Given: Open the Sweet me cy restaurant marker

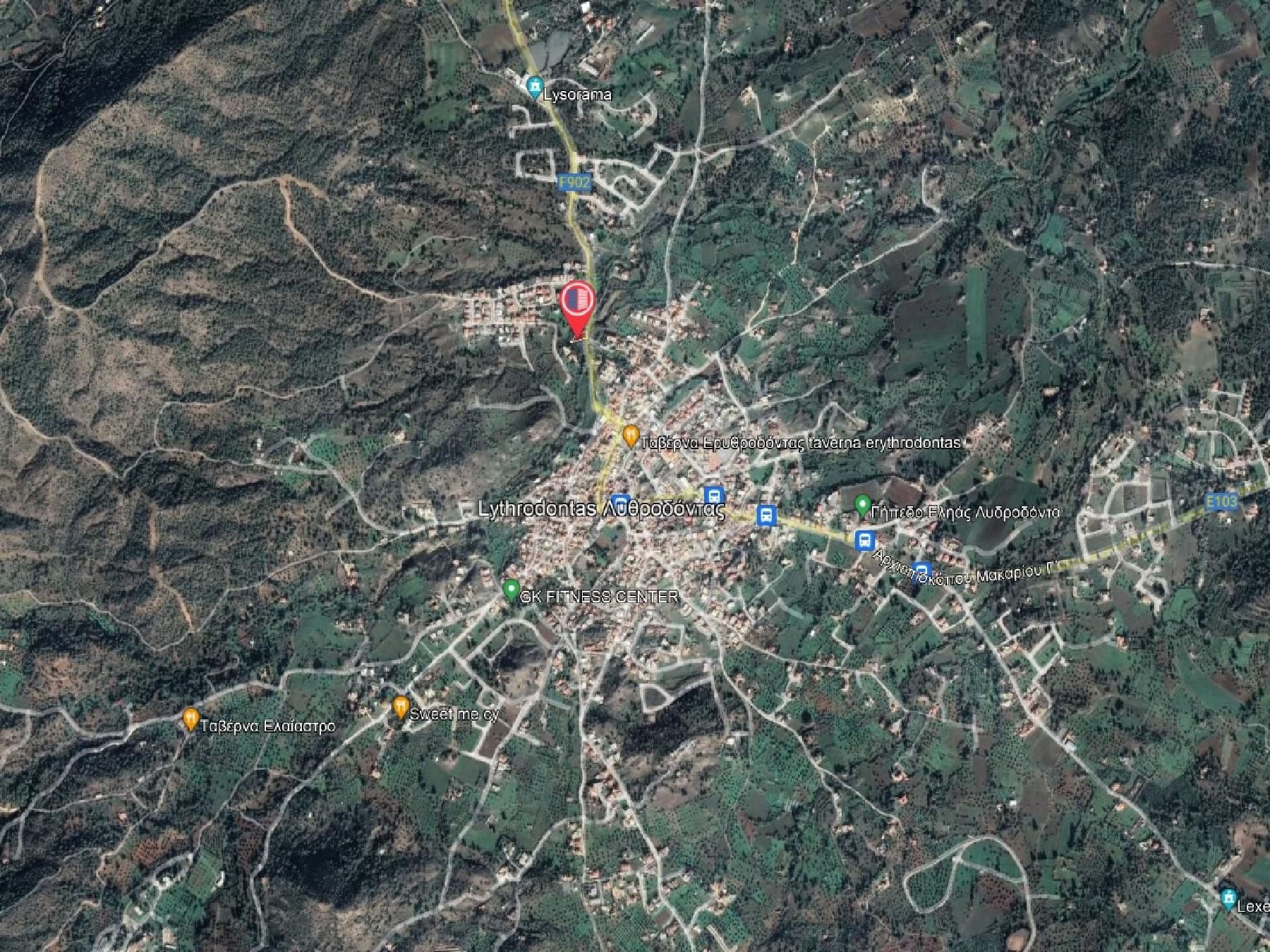Looking at the screenshot, I should [x=401, y=707].
